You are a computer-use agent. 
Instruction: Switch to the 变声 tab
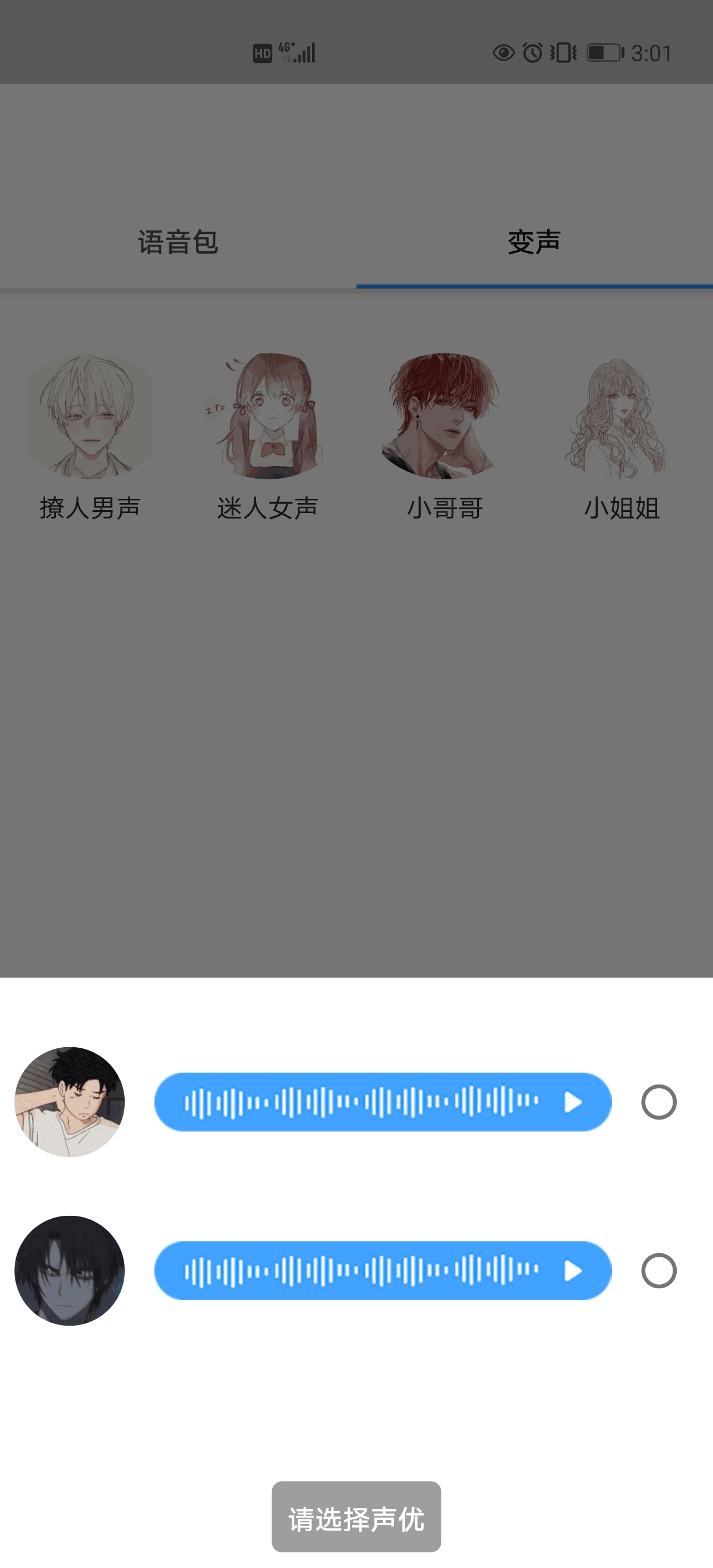[534, 242]
